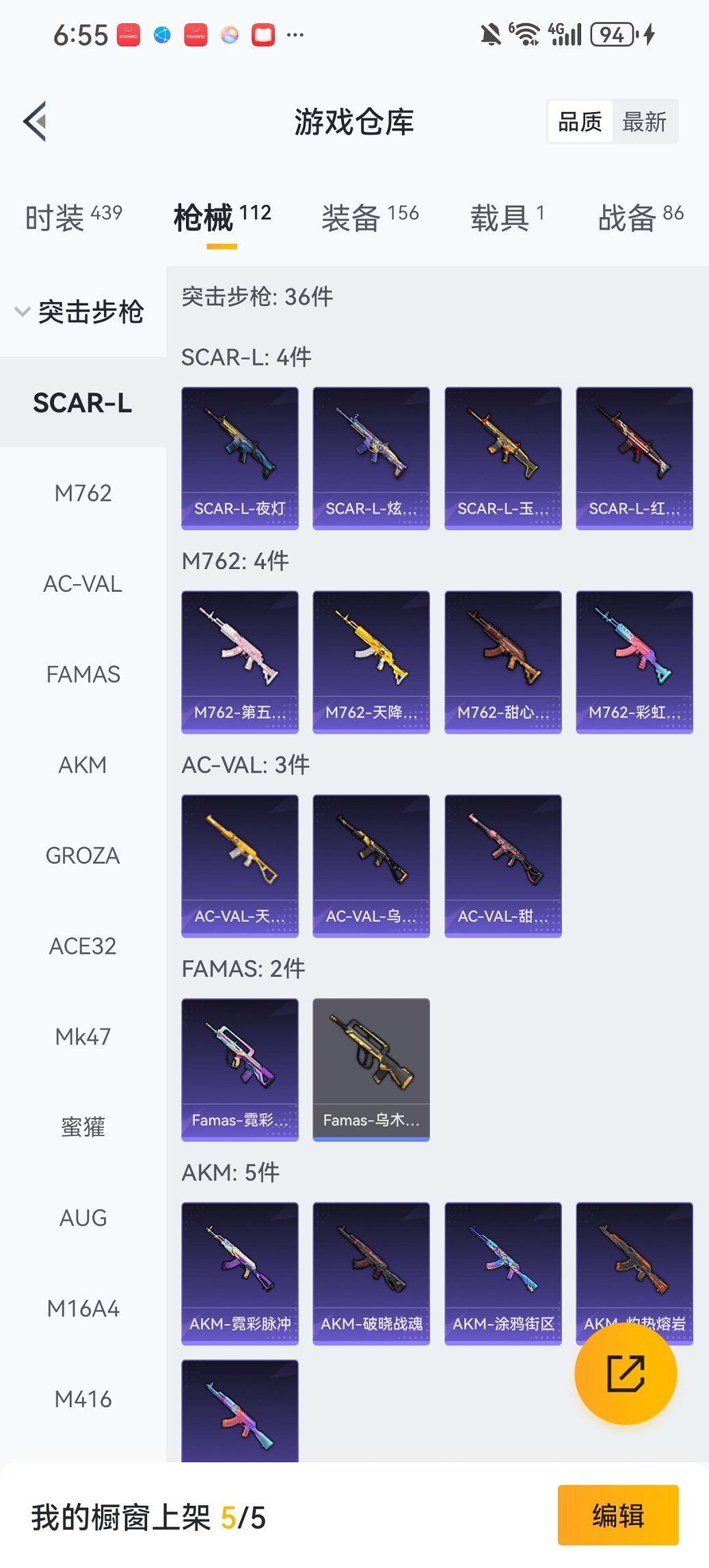Screen dimensions: 709x1568
Task: Tap the orange share floating button
Action: point(626,1373)
